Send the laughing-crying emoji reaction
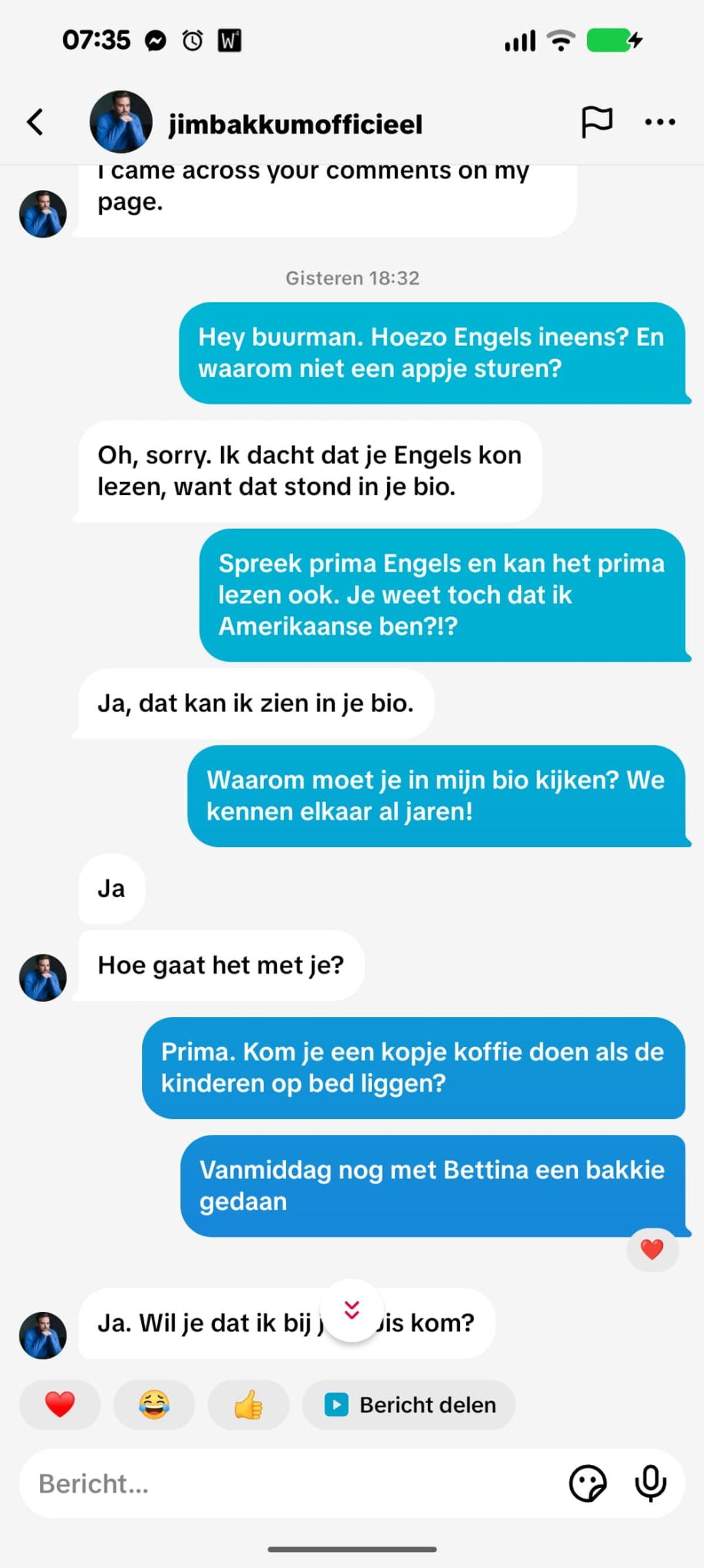704x1568 pixels. (x=154, y=1405)
